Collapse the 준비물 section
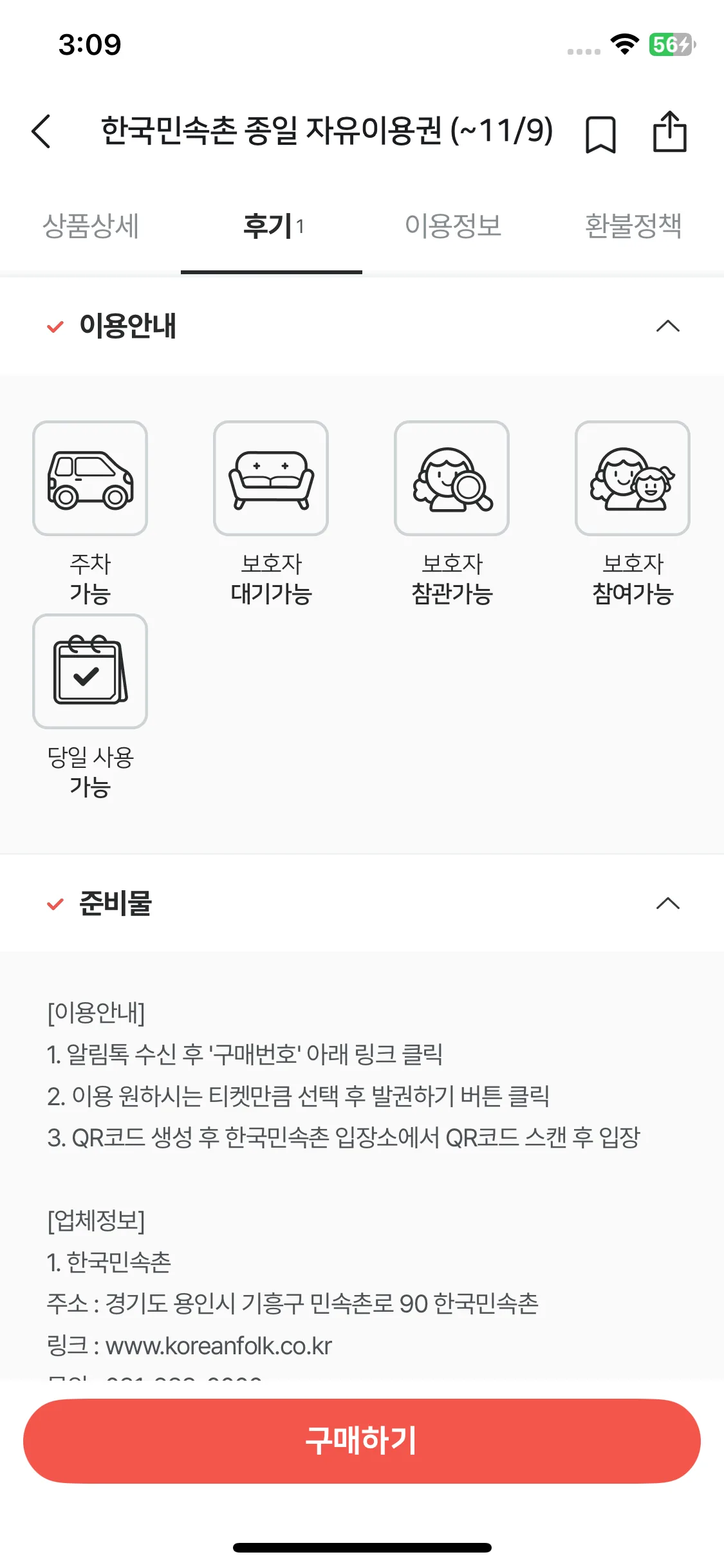Image resolution: width=724 pixels, height=1568 pixels. [x=669, y=904]
